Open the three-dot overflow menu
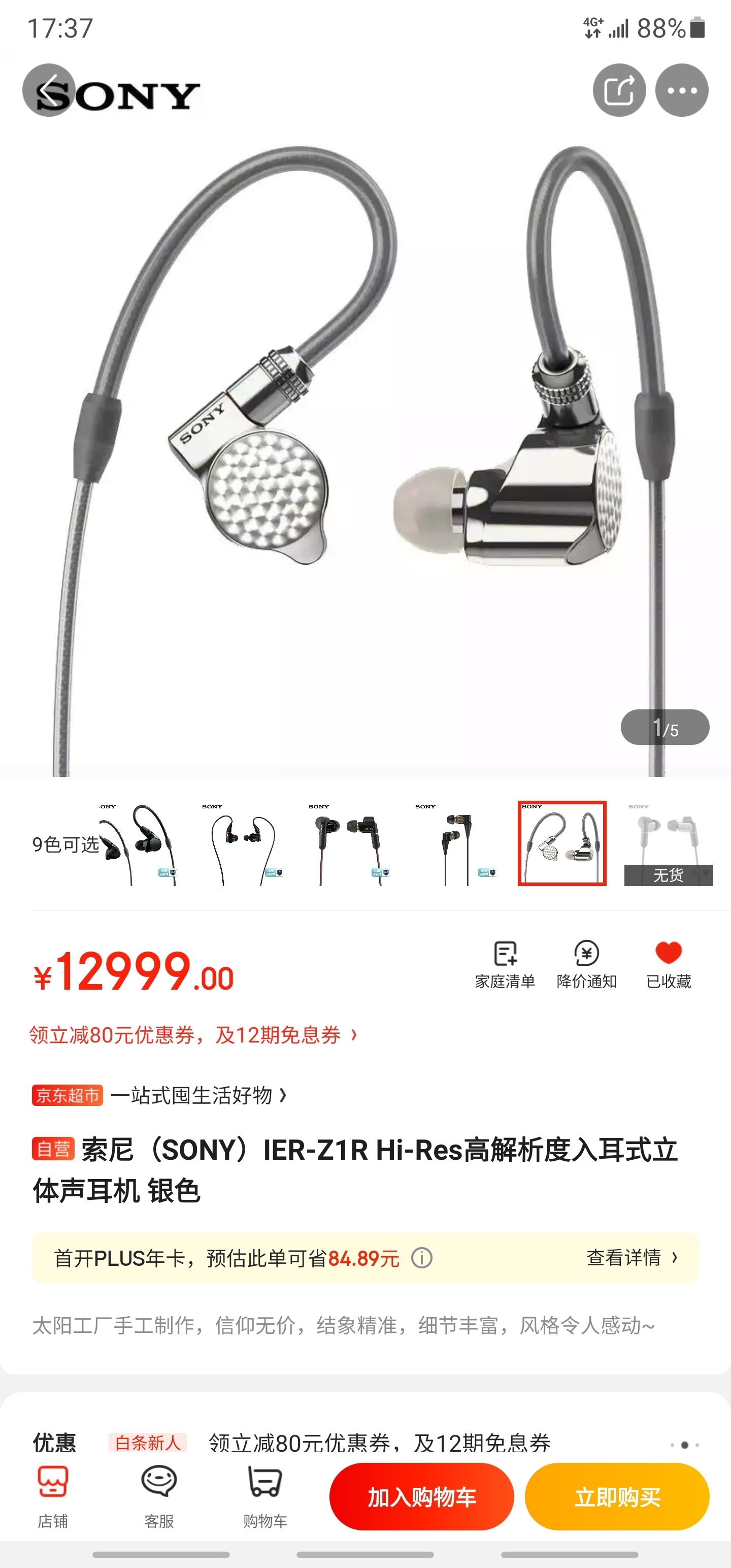This screenshot has width=731, height=1568. tap(681, 90)
